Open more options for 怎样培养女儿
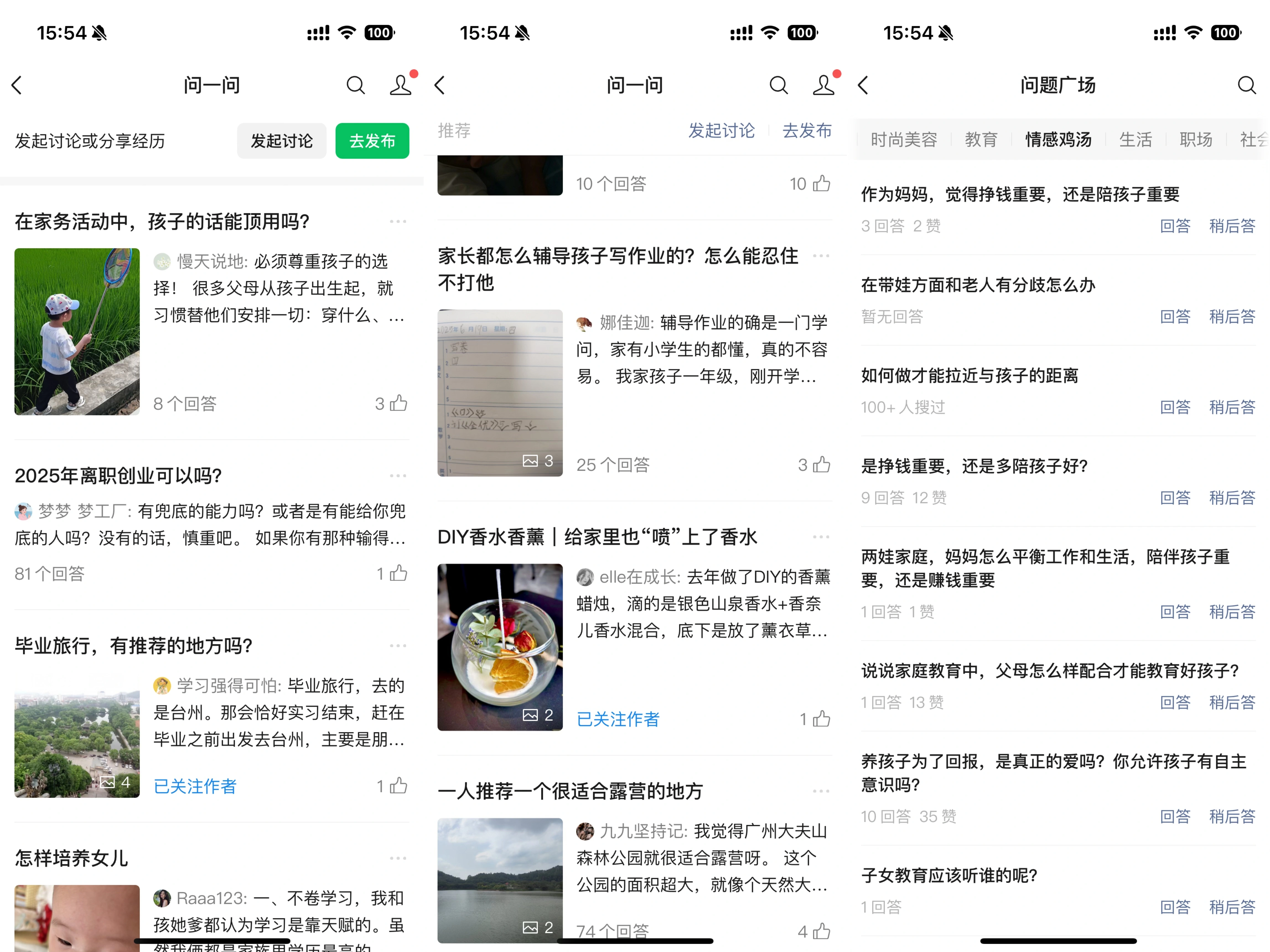The image size is (1270, 952). click(398, 859)
